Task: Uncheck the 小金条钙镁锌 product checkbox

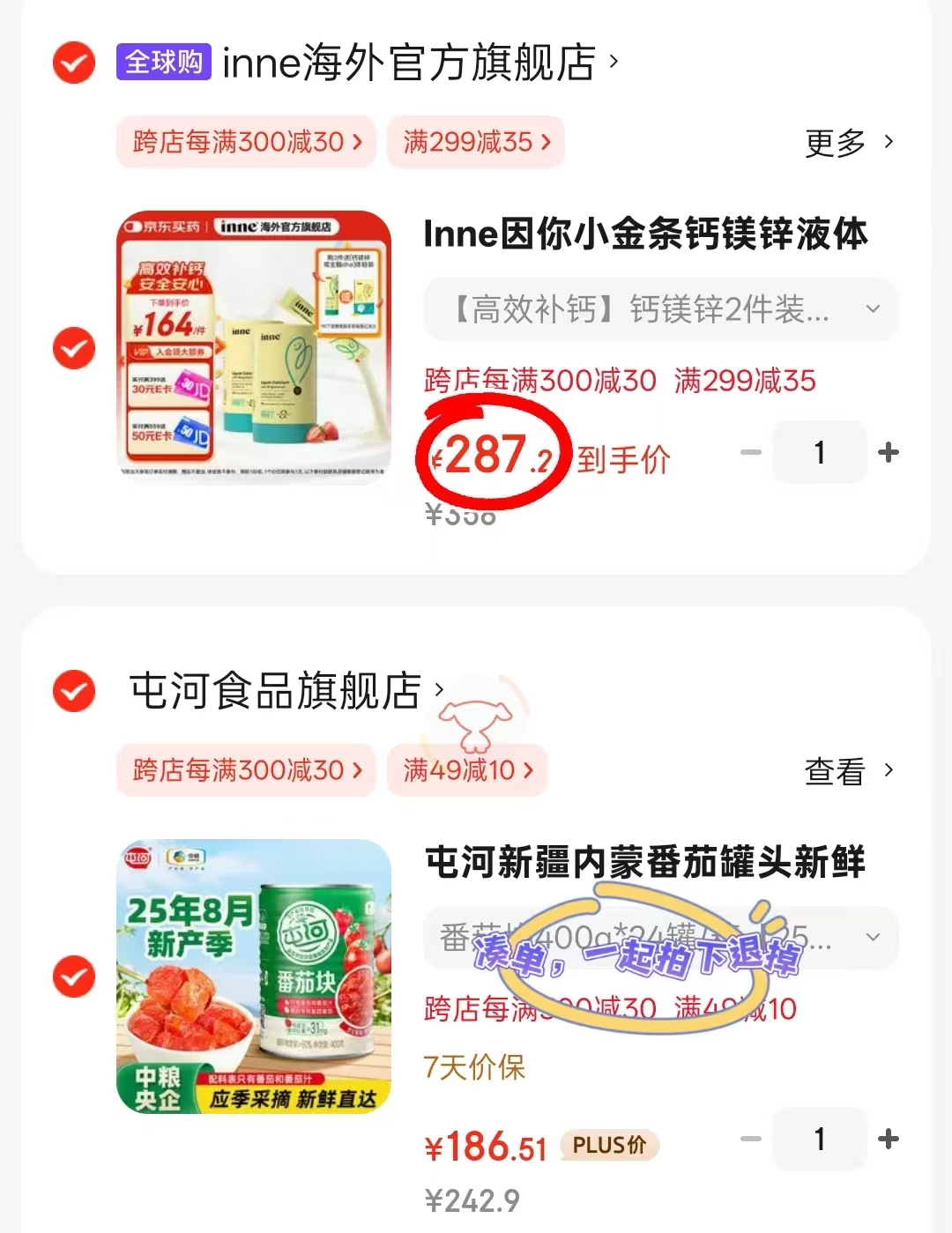Action: tap(73, 349)
